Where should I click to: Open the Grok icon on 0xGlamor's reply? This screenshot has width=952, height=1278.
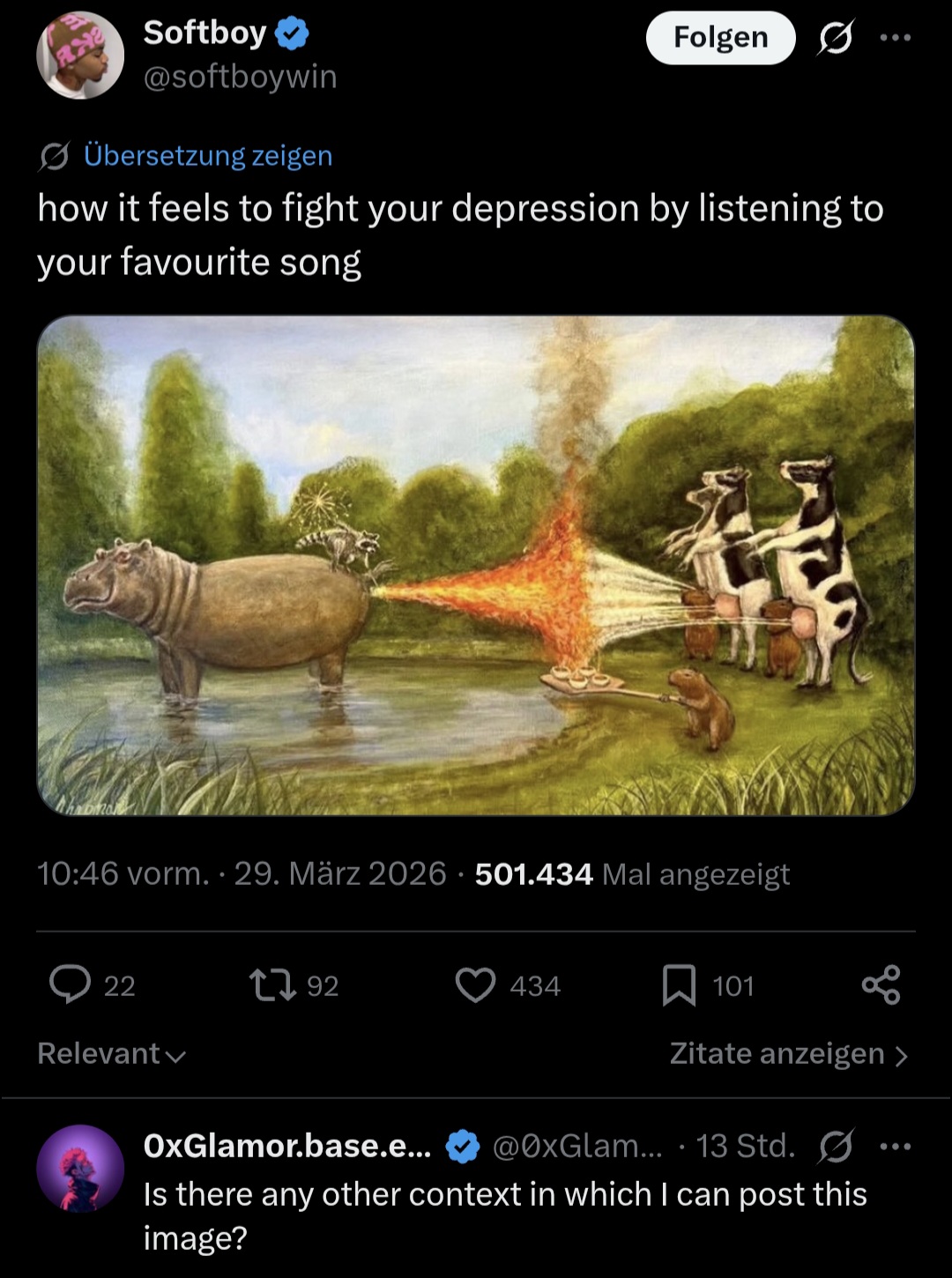pyautogui.click(x=835, y=1146)
